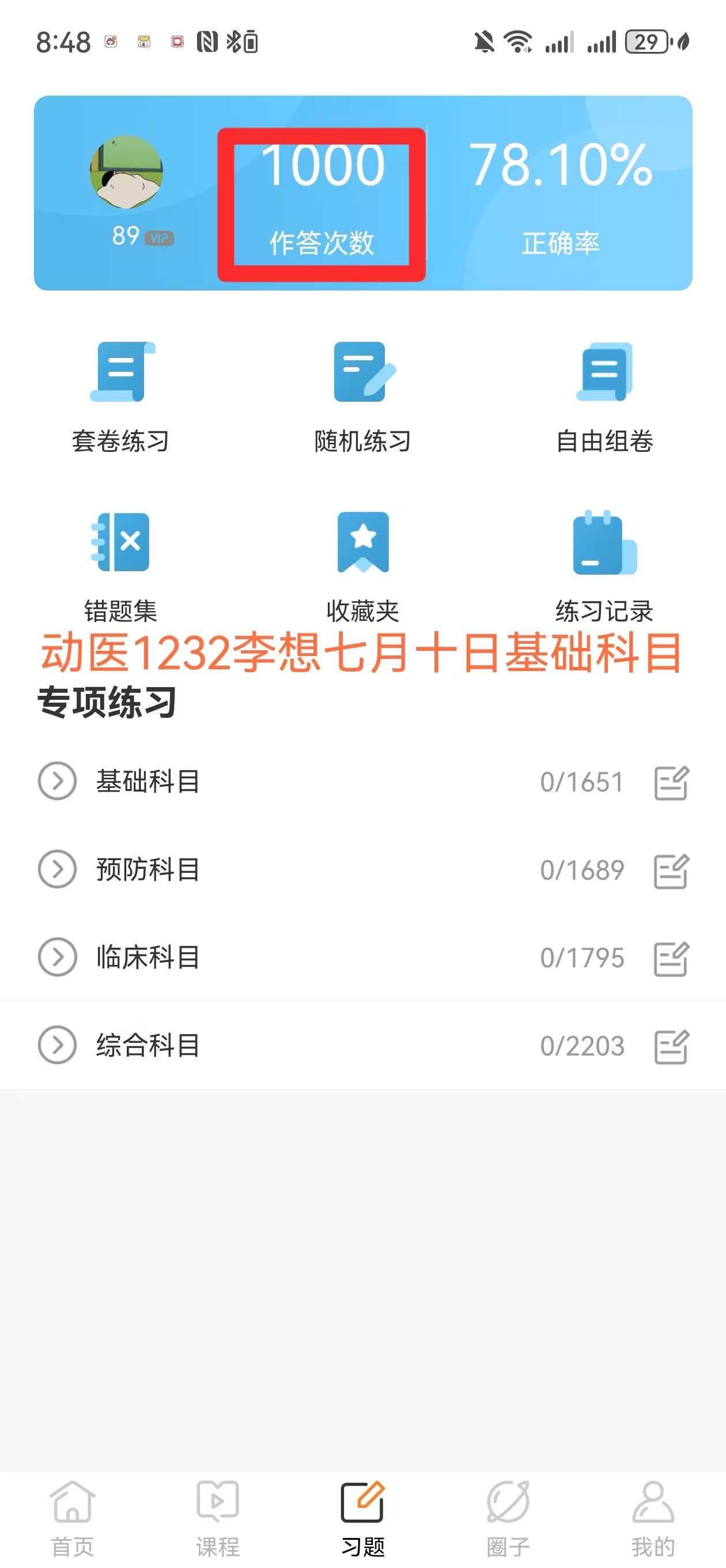
Task: Start 随机练习 random practice
Action: 362,396
